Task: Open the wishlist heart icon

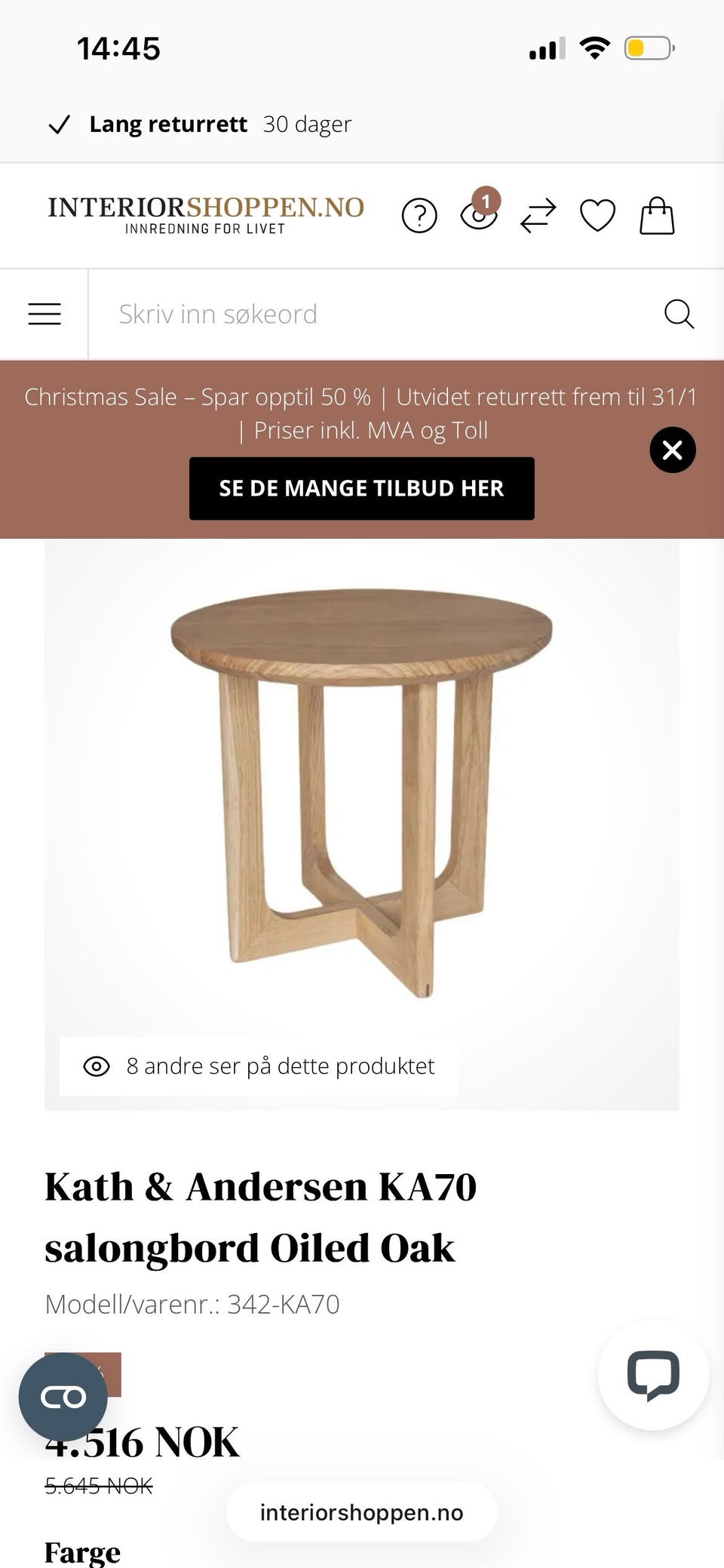Action: (597, 216)
